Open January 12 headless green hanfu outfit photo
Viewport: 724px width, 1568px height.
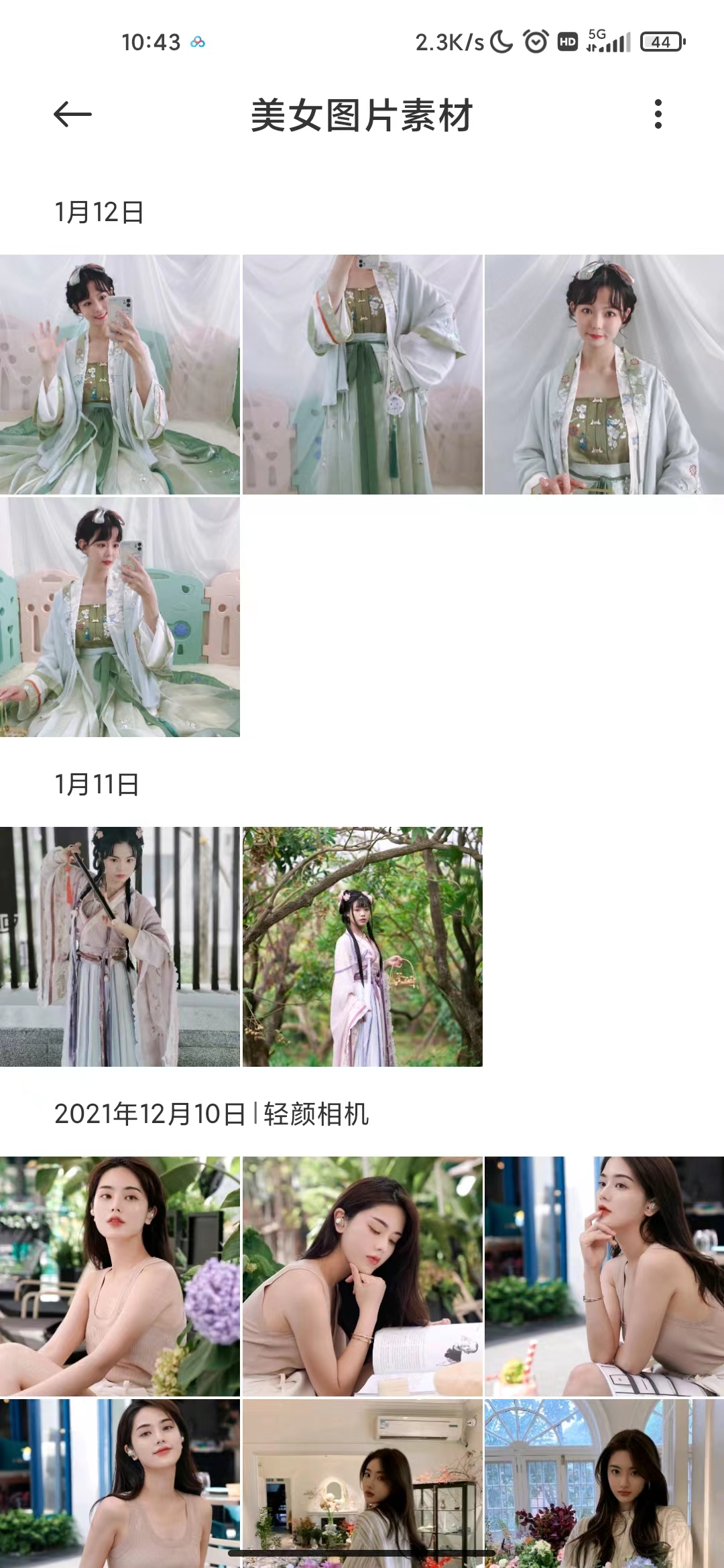362,375
